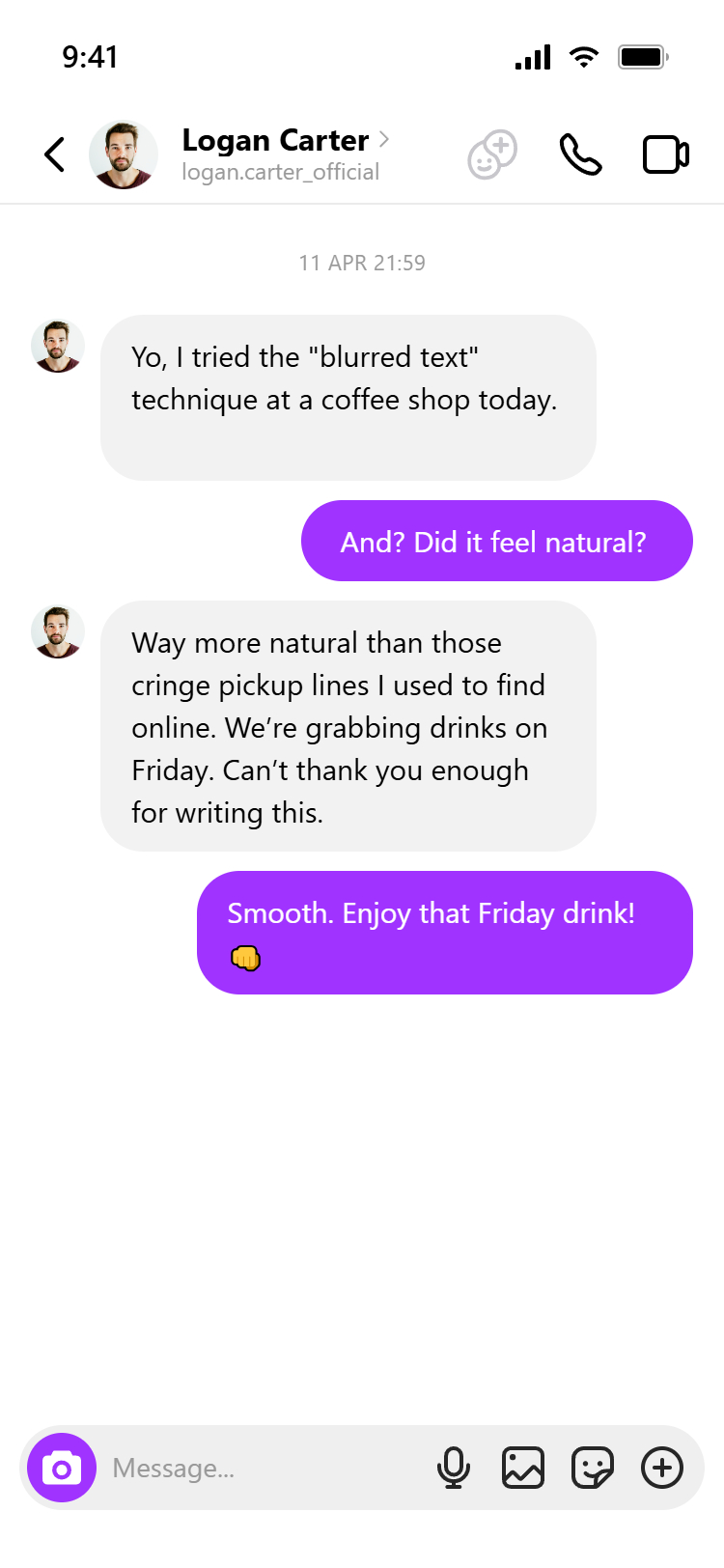Open the sticker picker
Viewport: 724px width, 1568px height.
click(x=592, y=1468)
